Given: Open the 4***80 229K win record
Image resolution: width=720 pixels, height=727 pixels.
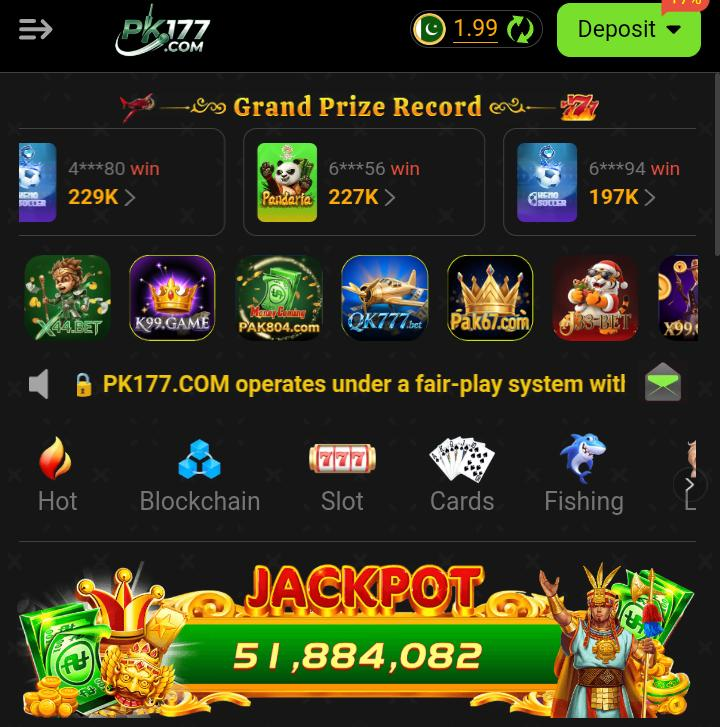Looking at the screenshot, I should tap(120, 182).
